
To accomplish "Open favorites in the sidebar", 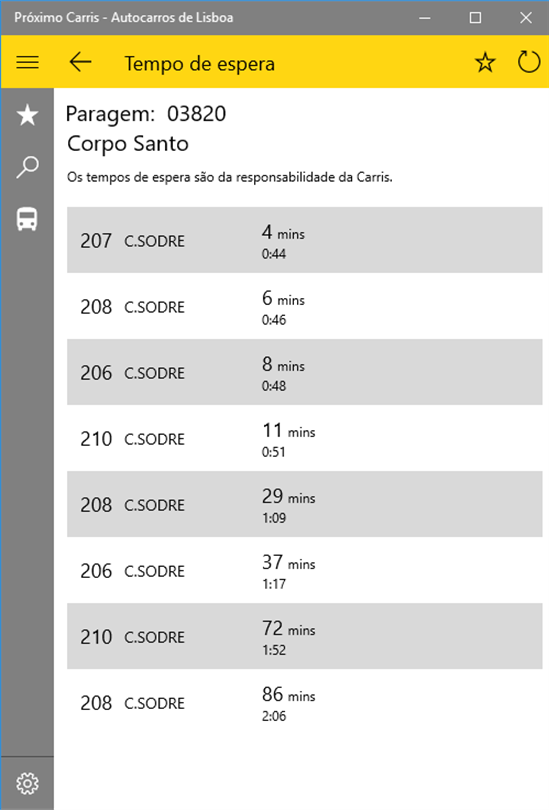I will pyautogui.click(x=27, y=115).
